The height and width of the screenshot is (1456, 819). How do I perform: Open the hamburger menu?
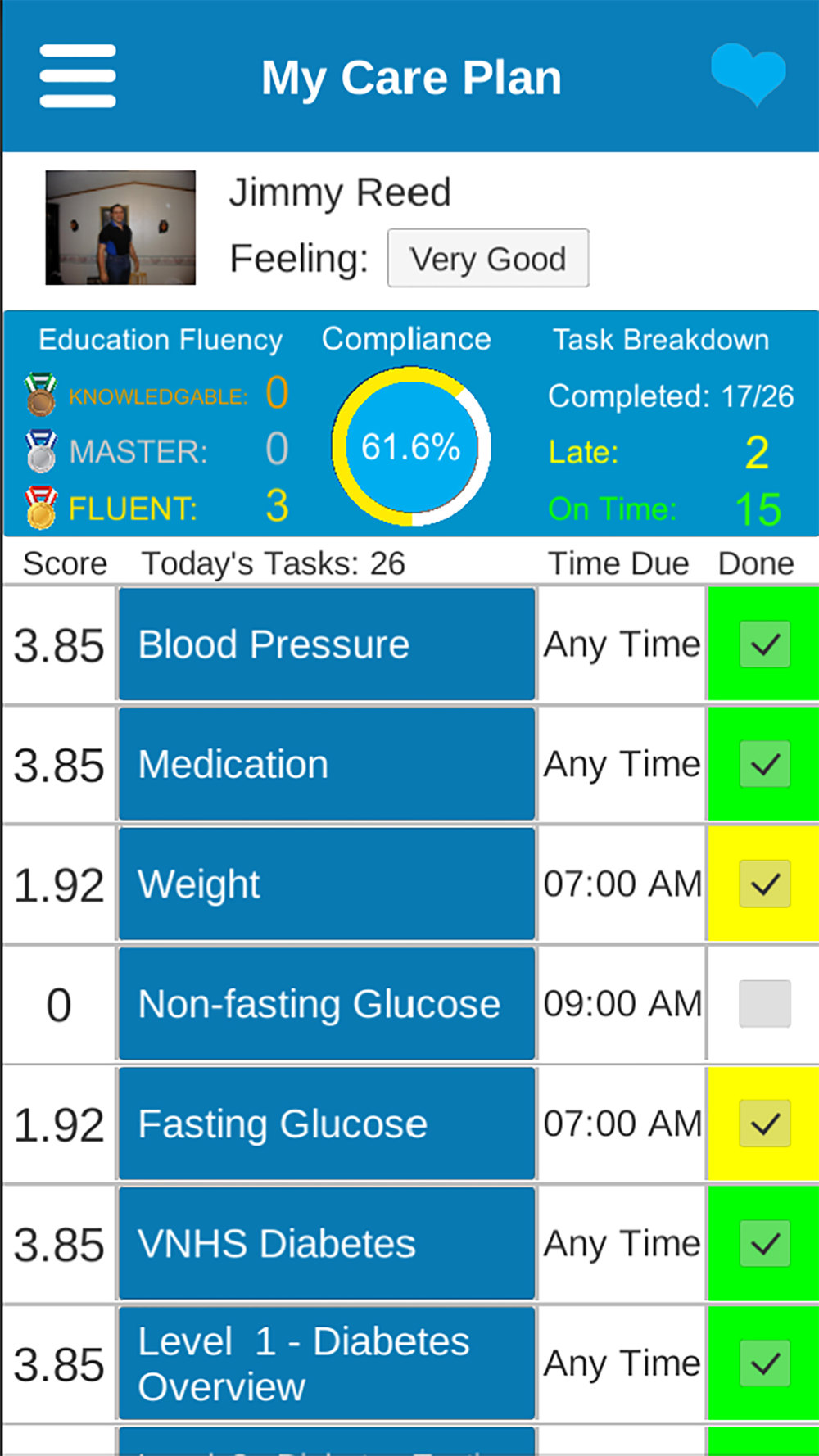[x=78, y=76]
